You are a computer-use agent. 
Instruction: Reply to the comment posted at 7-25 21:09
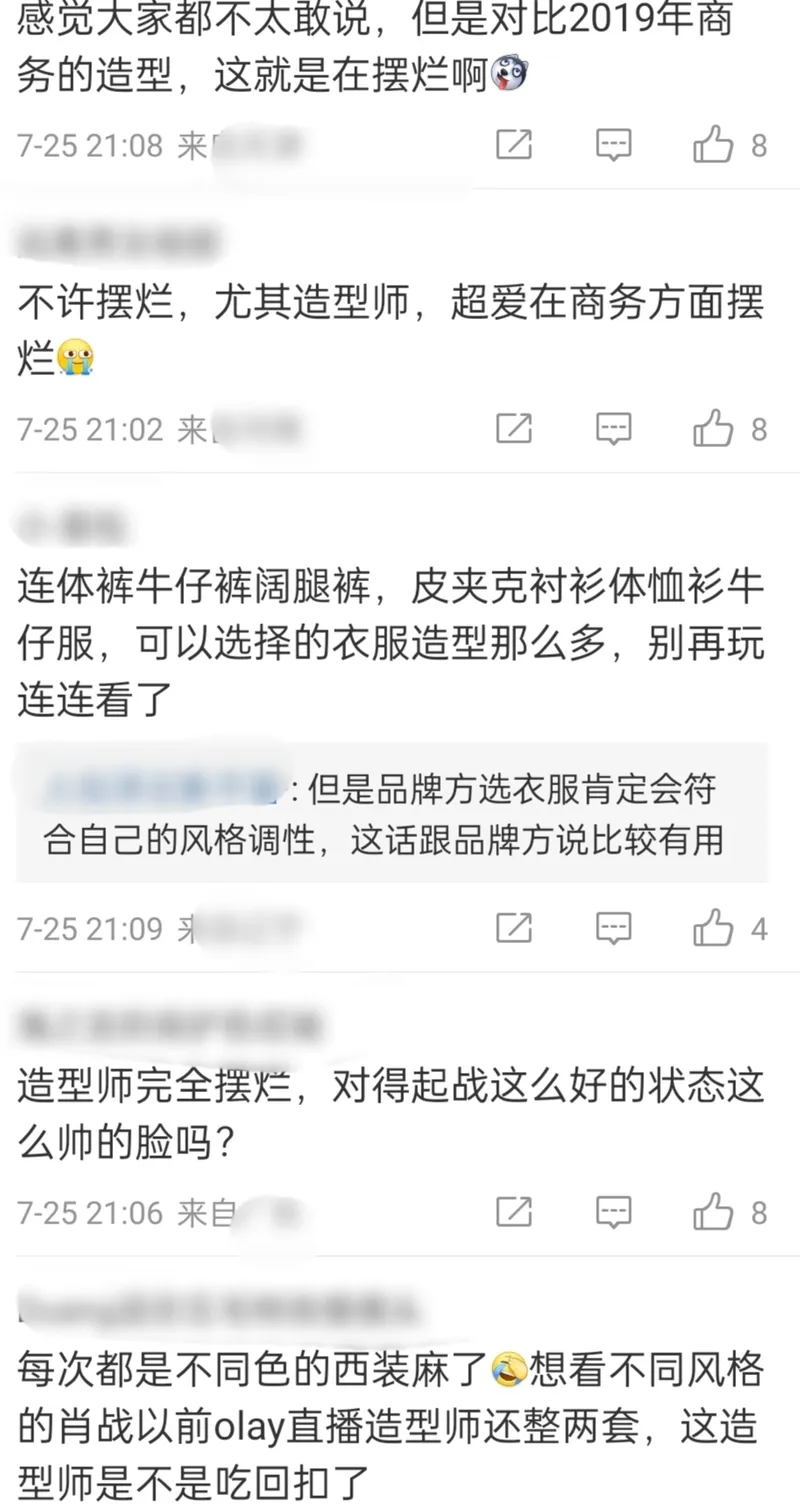click(613, 928)
